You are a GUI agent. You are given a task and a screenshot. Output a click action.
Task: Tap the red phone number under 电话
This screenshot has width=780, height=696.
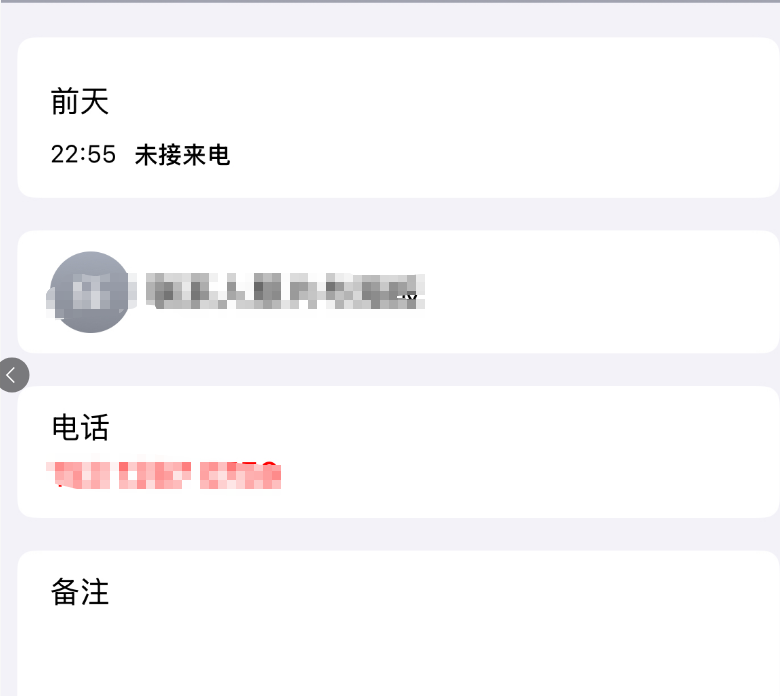[167, 476]
